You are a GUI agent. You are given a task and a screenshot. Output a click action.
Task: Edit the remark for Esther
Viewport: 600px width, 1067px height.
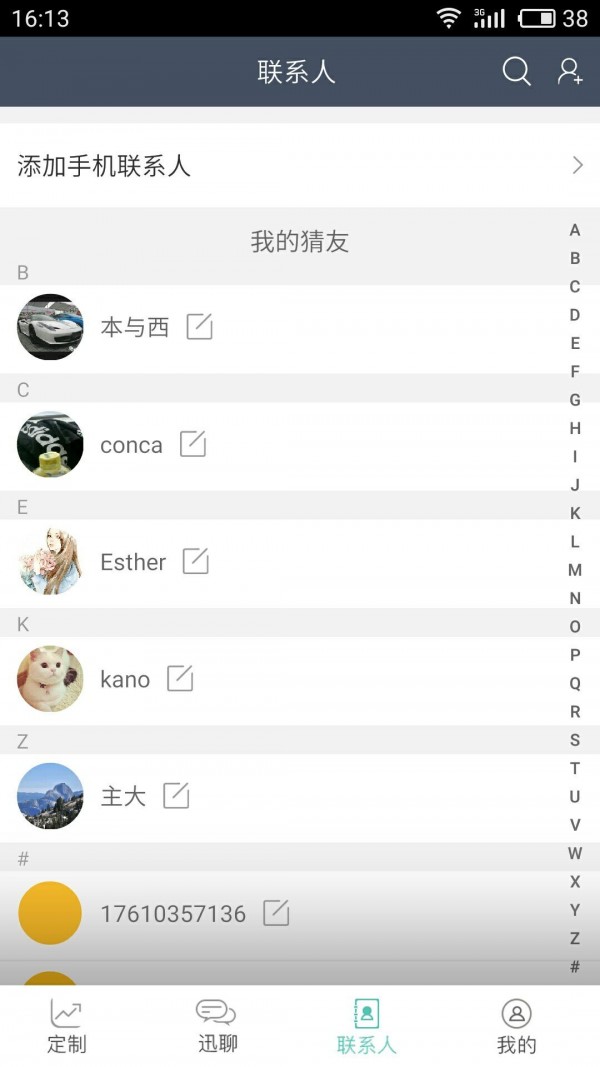click(x=196, y=561)
